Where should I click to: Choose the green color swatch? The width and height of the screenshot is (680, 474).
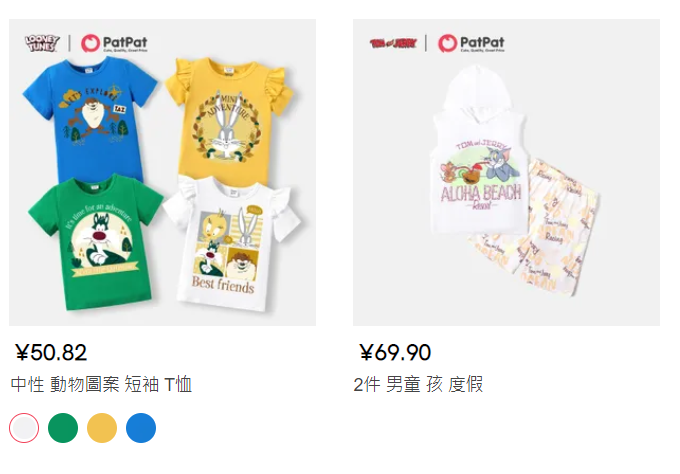pyautogui.click(x=63, y=427)
